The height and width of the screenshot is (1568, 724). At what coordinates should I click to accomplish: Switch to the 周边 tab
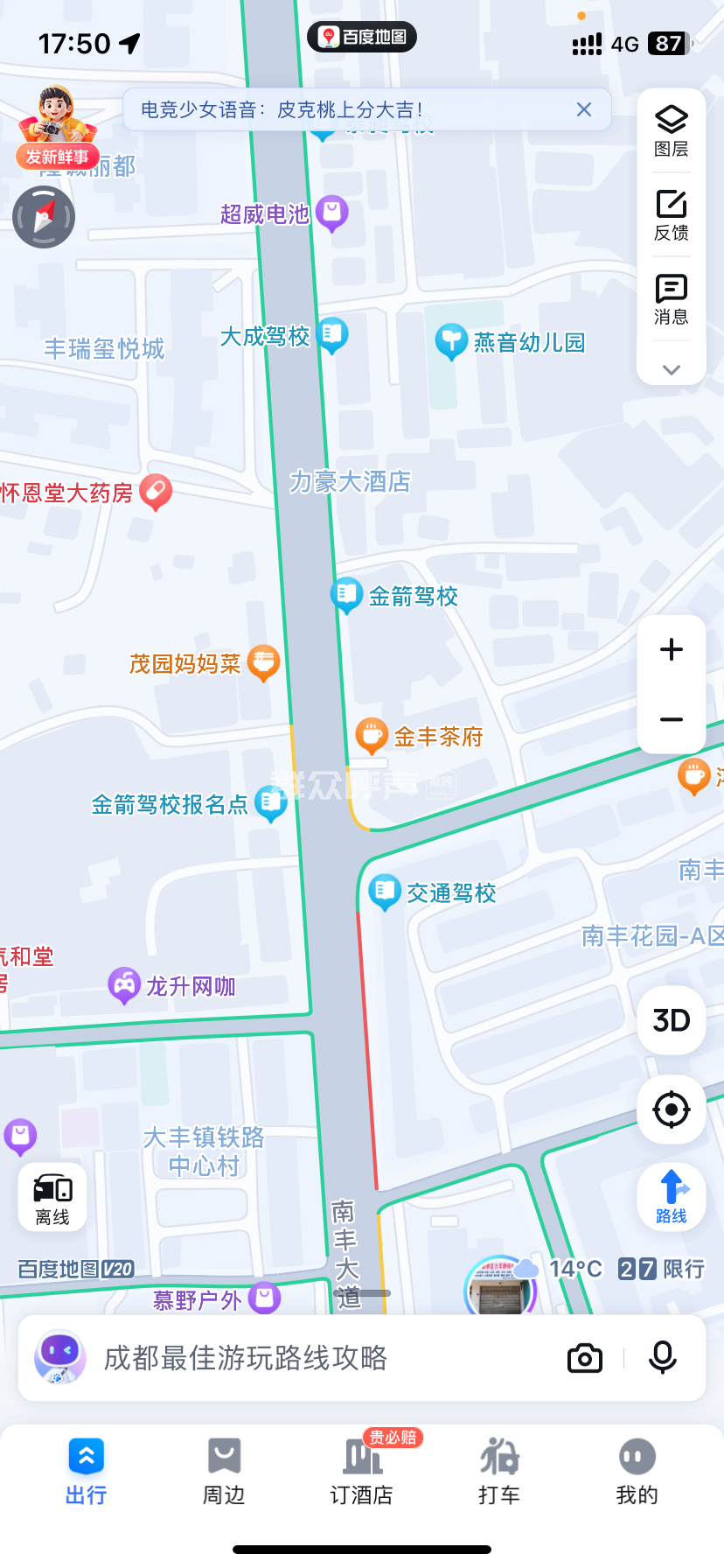click(x=224, y=1472)
